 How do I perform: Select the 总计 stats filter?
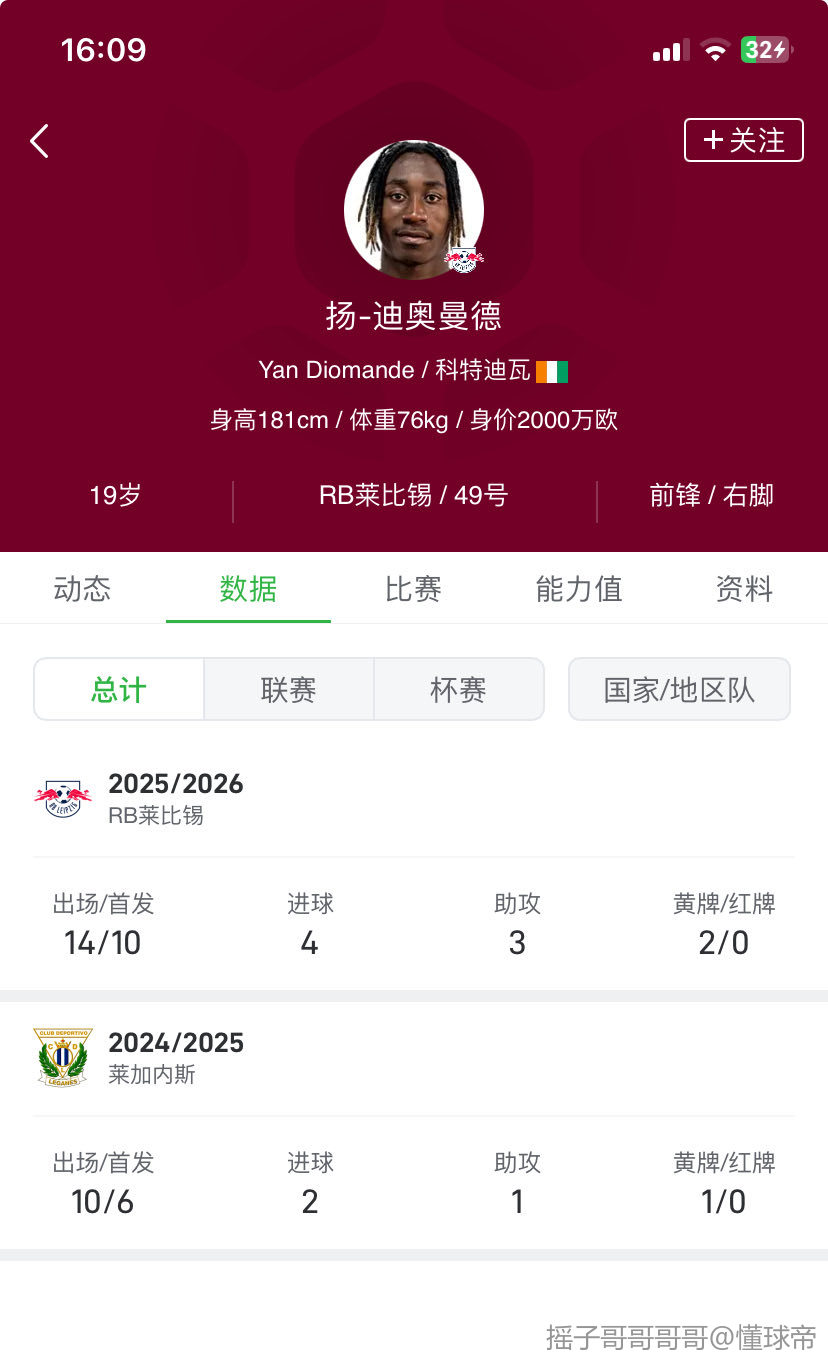[119, 689]
